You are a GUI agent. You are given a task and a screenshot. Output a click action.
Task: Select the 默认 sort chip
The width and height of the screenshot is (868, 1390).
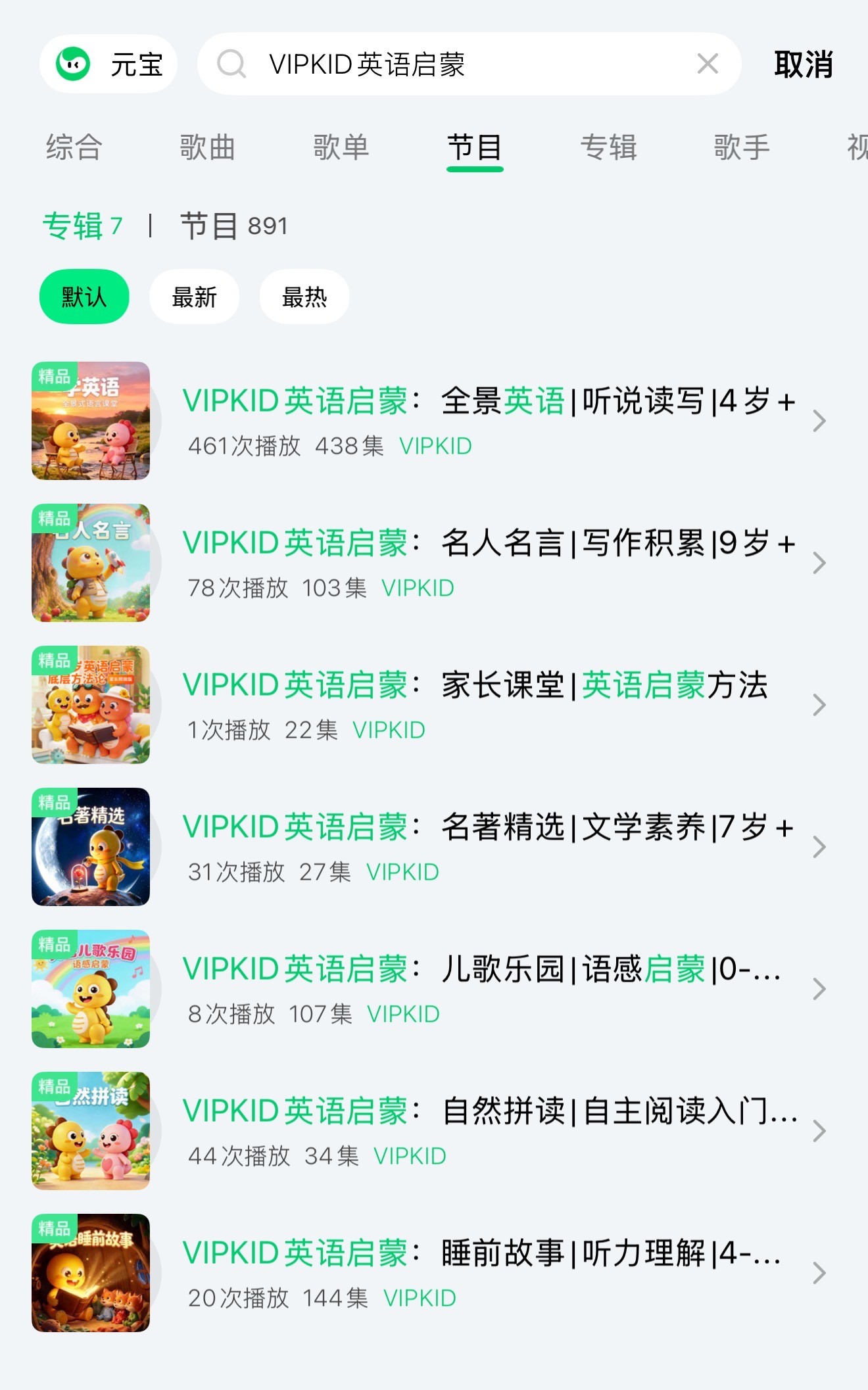click(84, 297)
